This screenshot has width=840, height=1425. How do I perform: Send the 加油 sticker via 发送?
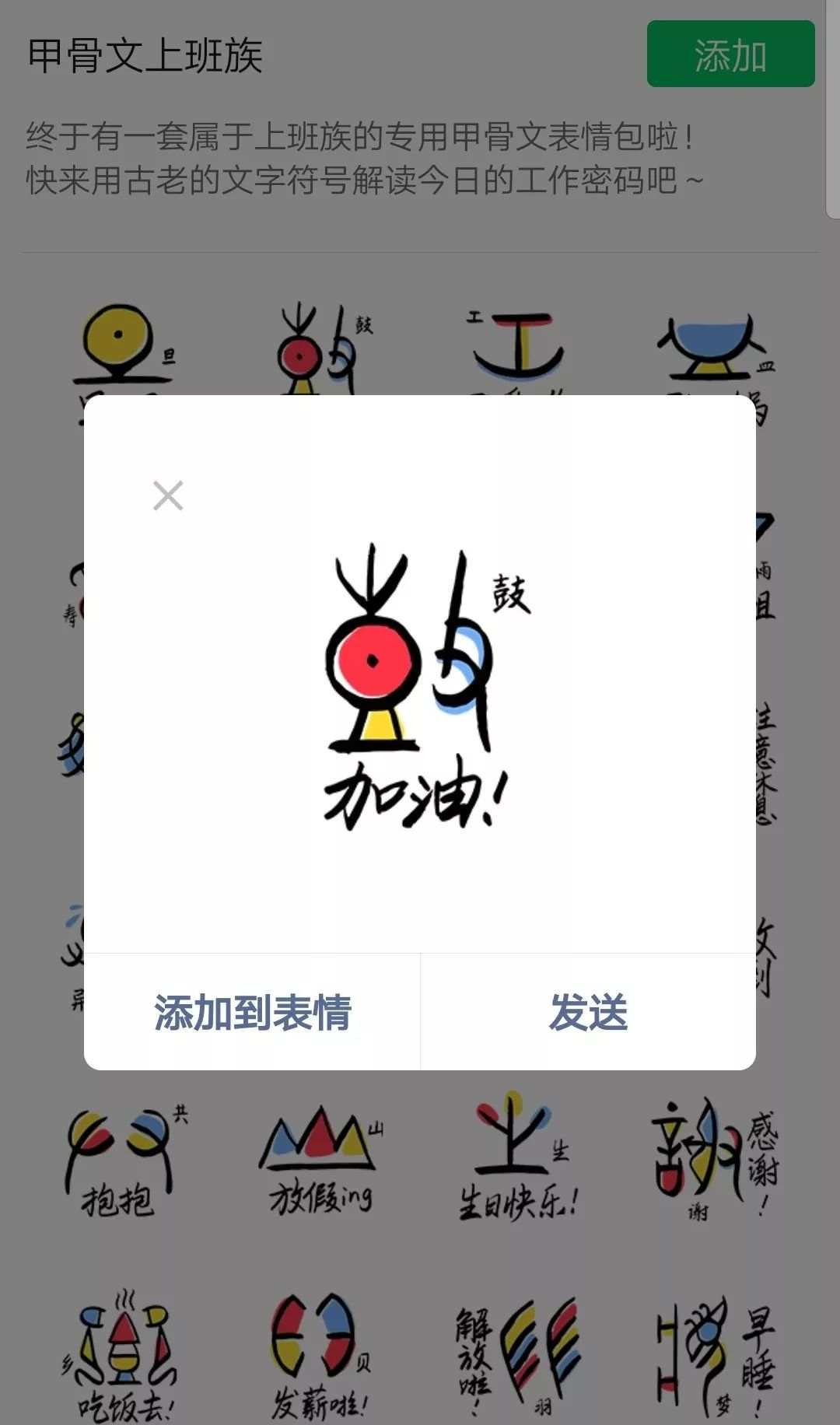[588, 1013]
